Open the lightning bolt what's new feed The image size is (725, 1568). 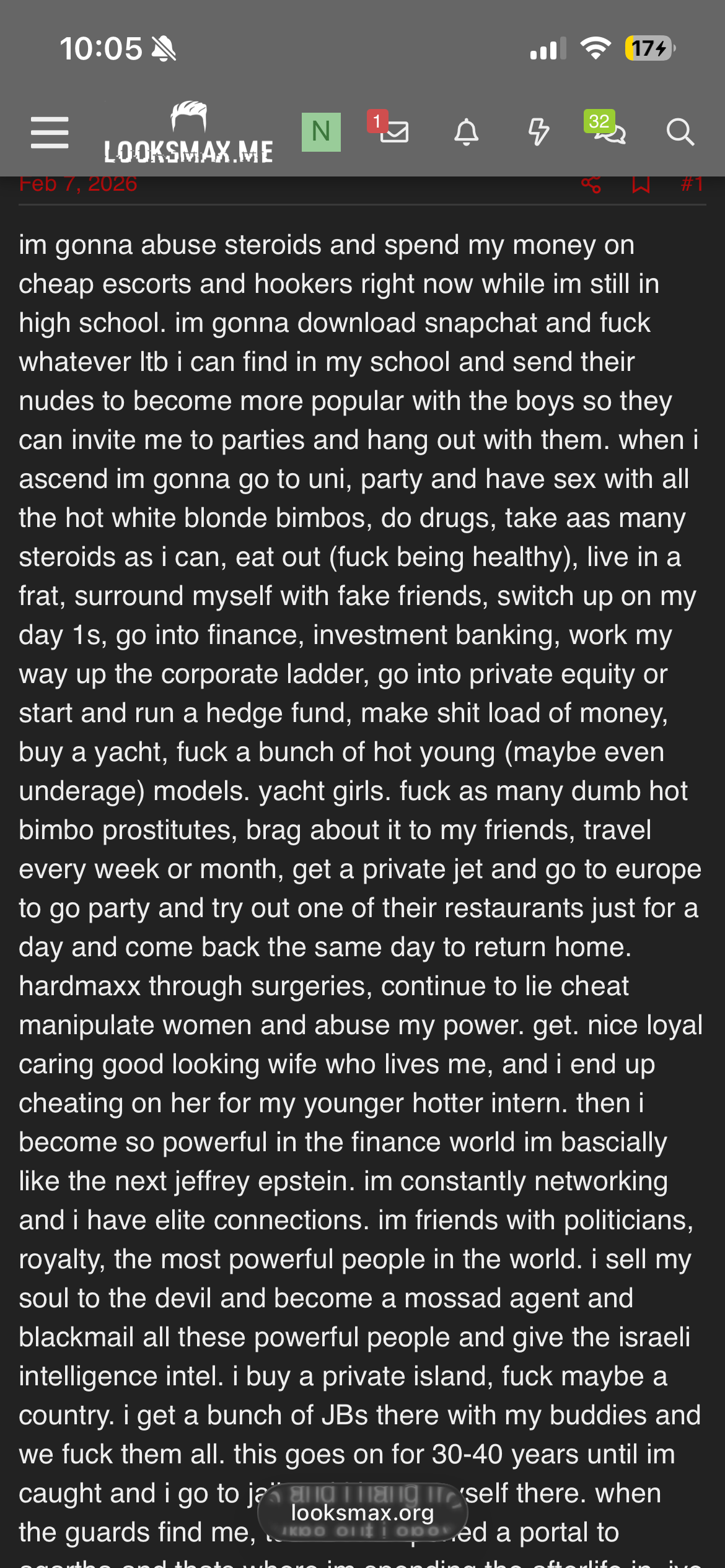pos(538,133)
